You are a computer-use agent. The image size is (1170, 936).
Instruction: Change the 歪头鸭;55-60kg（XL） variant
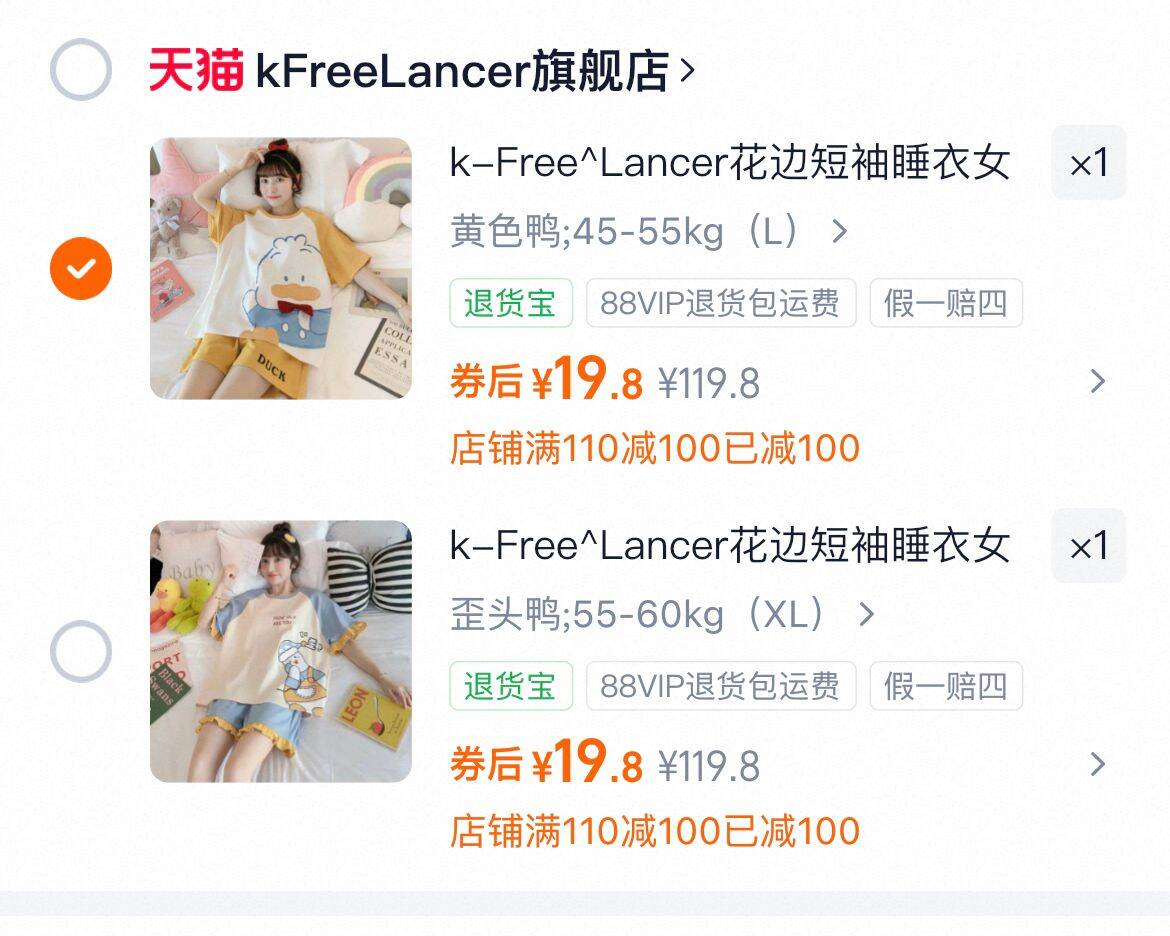click(662, 614)
